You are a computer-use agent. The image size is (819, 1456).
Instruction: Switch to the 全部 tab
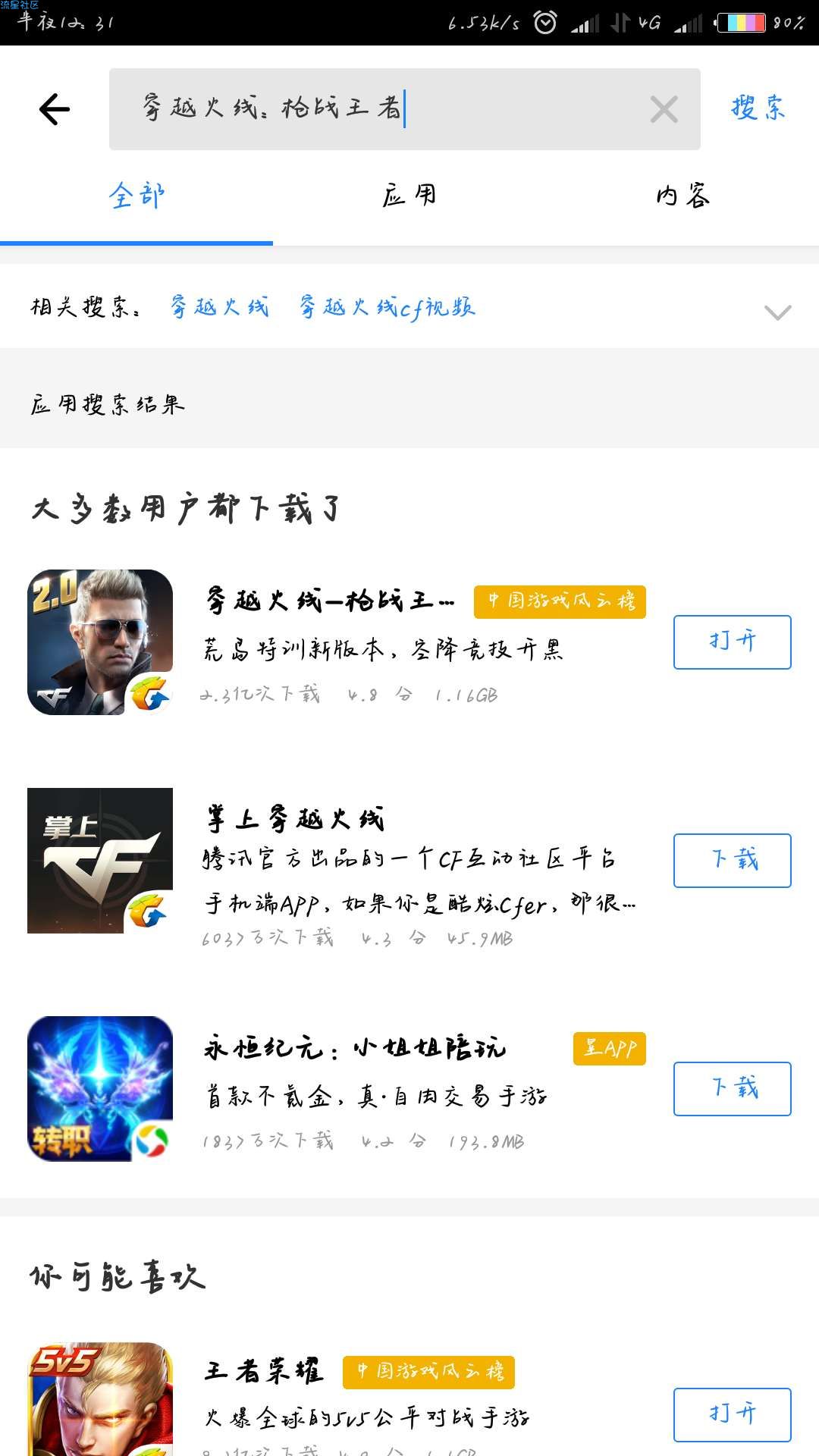click(x=136, y=196)
